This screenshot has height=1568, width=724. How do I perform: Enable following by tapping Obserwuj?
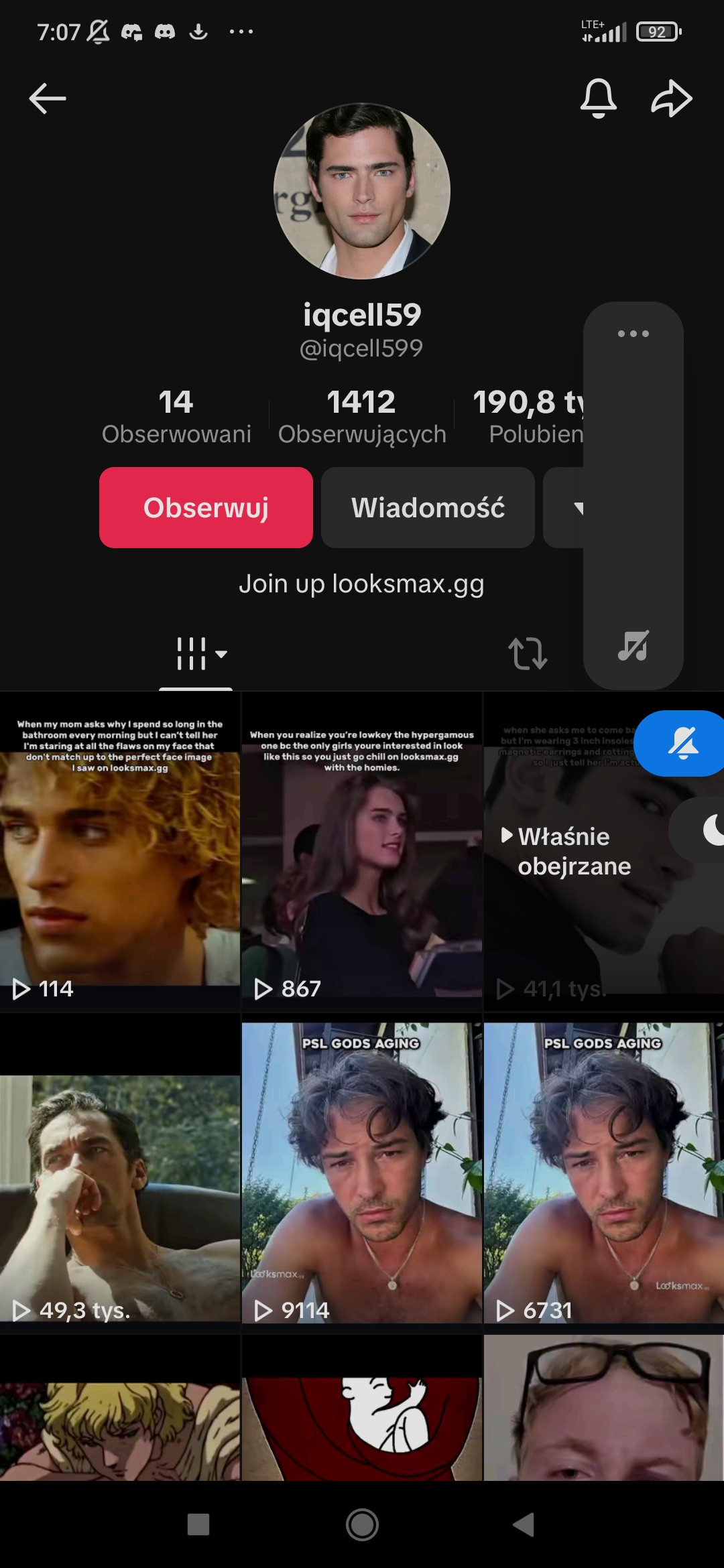click(x=206, y=507)
